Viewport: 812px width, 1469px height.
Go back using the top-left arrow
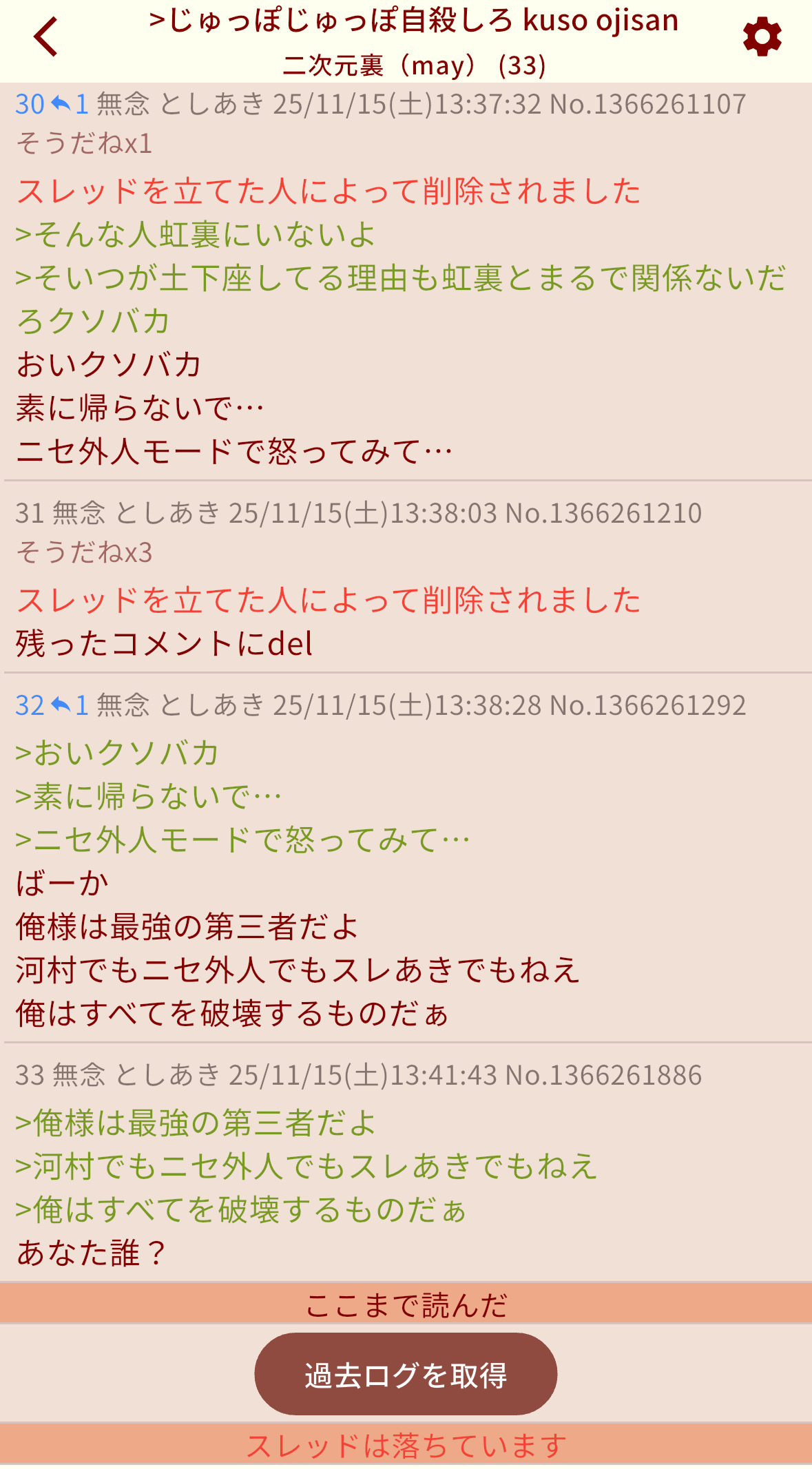pyautogui.click(x=45, y=37)
